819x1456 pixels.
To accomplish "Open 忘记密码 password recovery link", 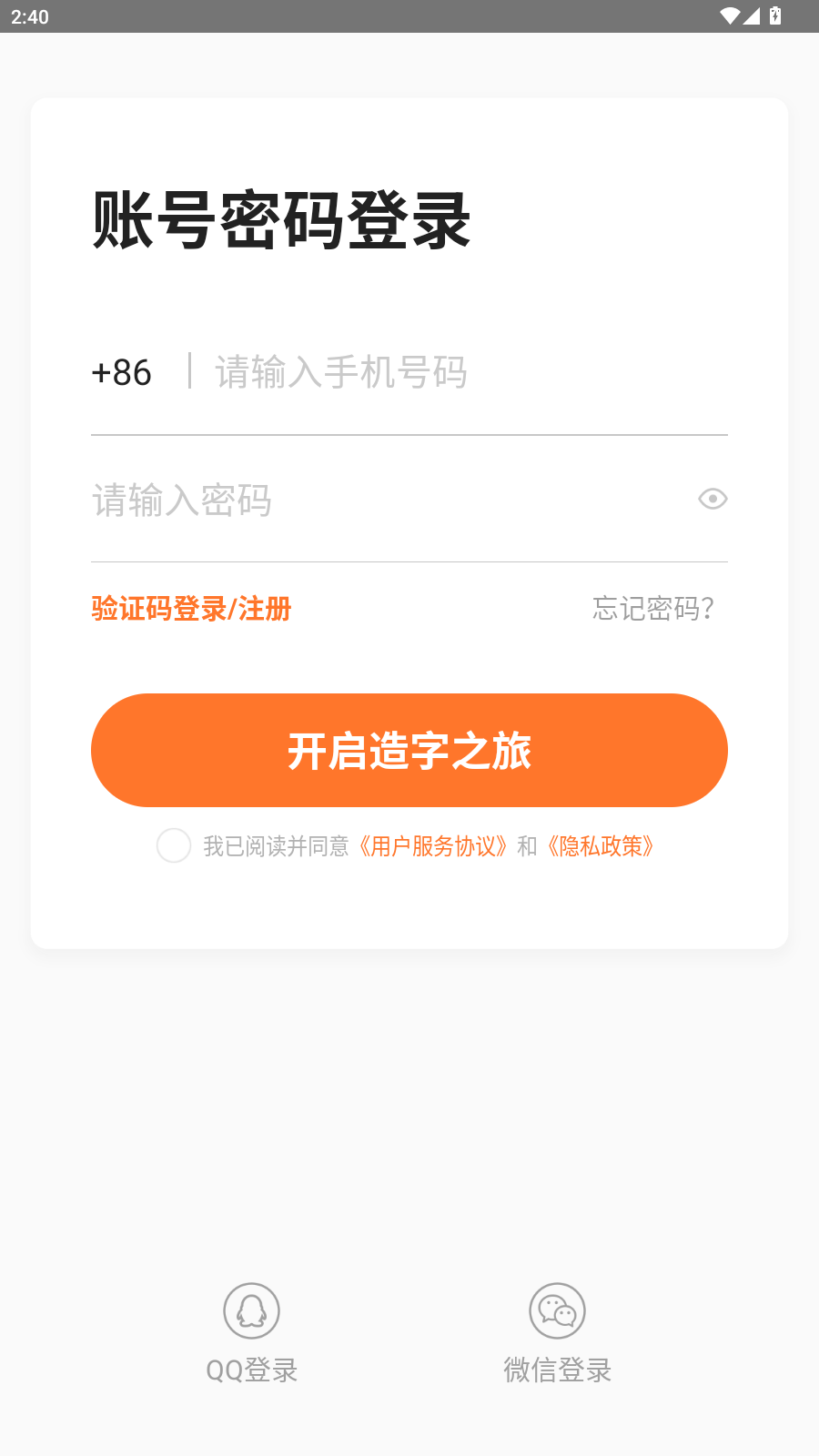I will pos(652,609).
